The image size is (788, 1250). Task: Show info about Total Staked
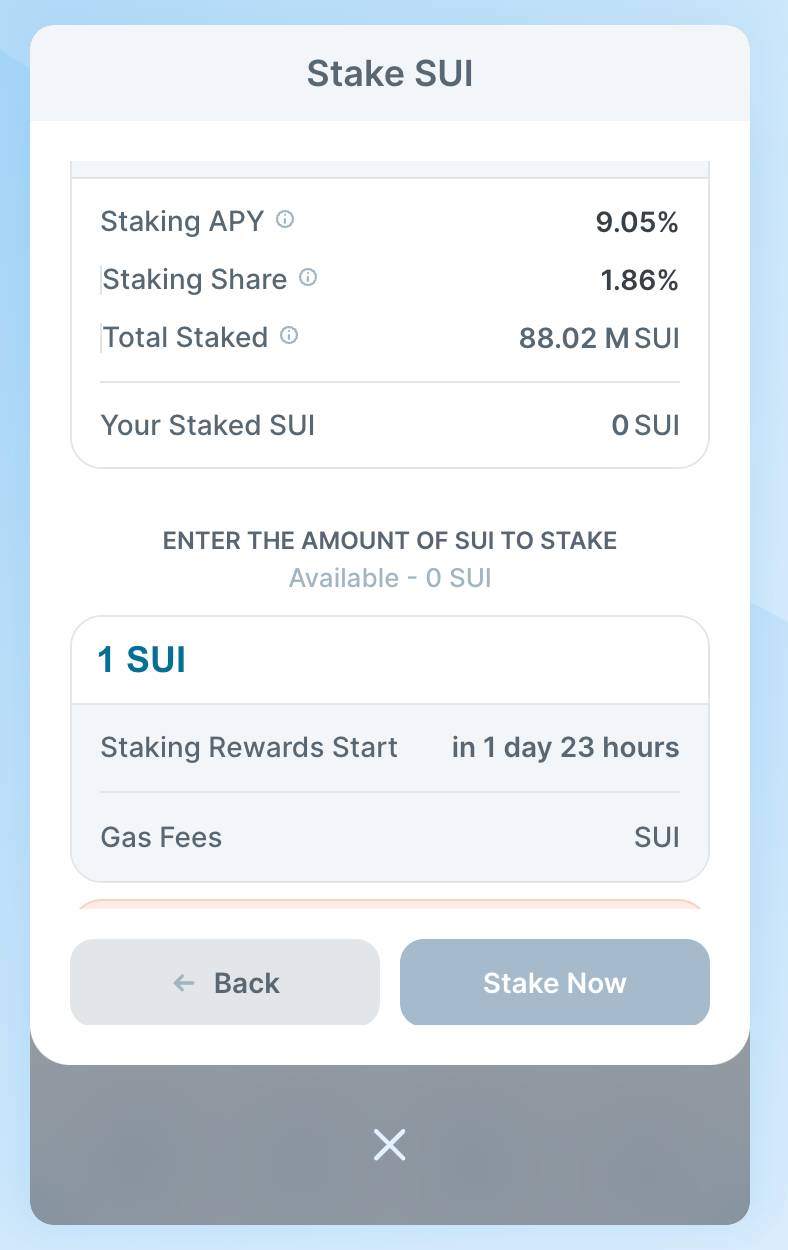[x=289, y=336]
